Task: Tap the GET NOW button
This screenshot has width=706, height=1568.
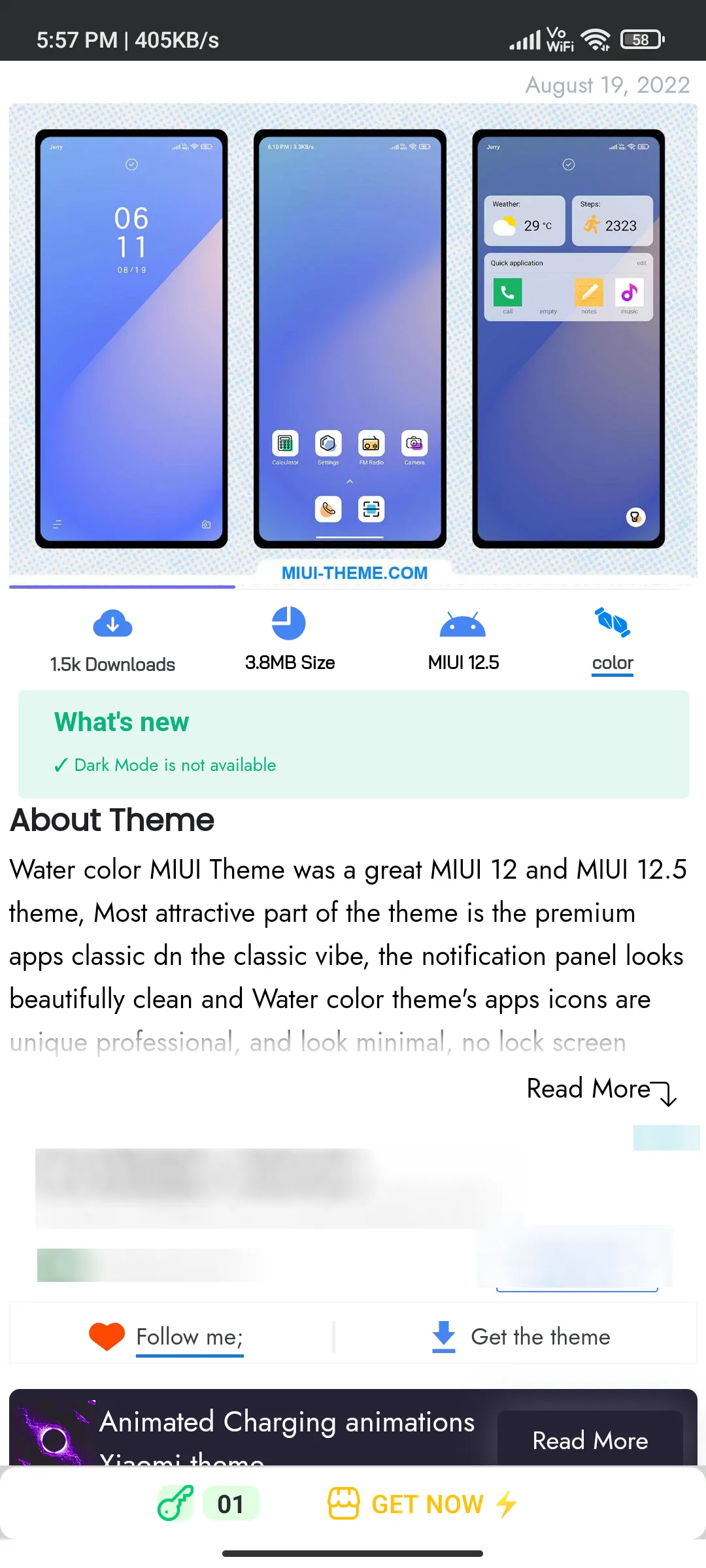Action: click(x=422, y=1505)
